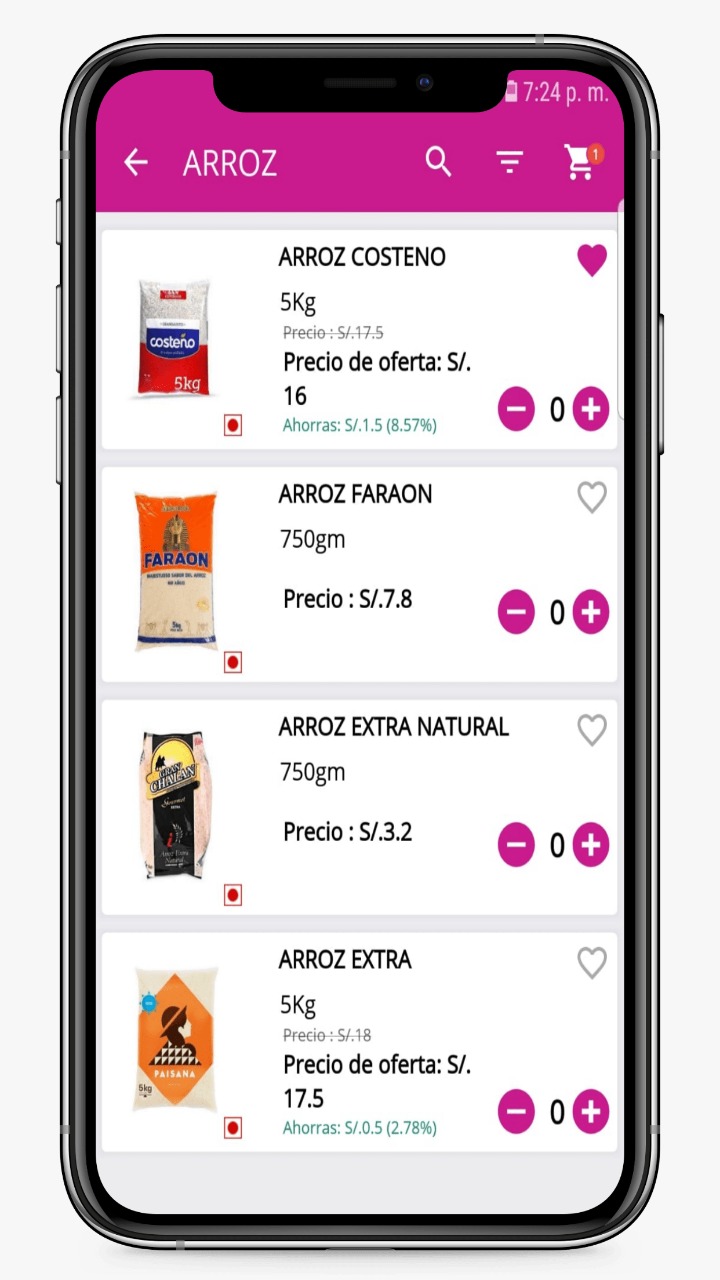The height and width of the screenshot is (1280, 720).
Task: Open the Arroz Extra Natural product card
Action: (359, 807)
